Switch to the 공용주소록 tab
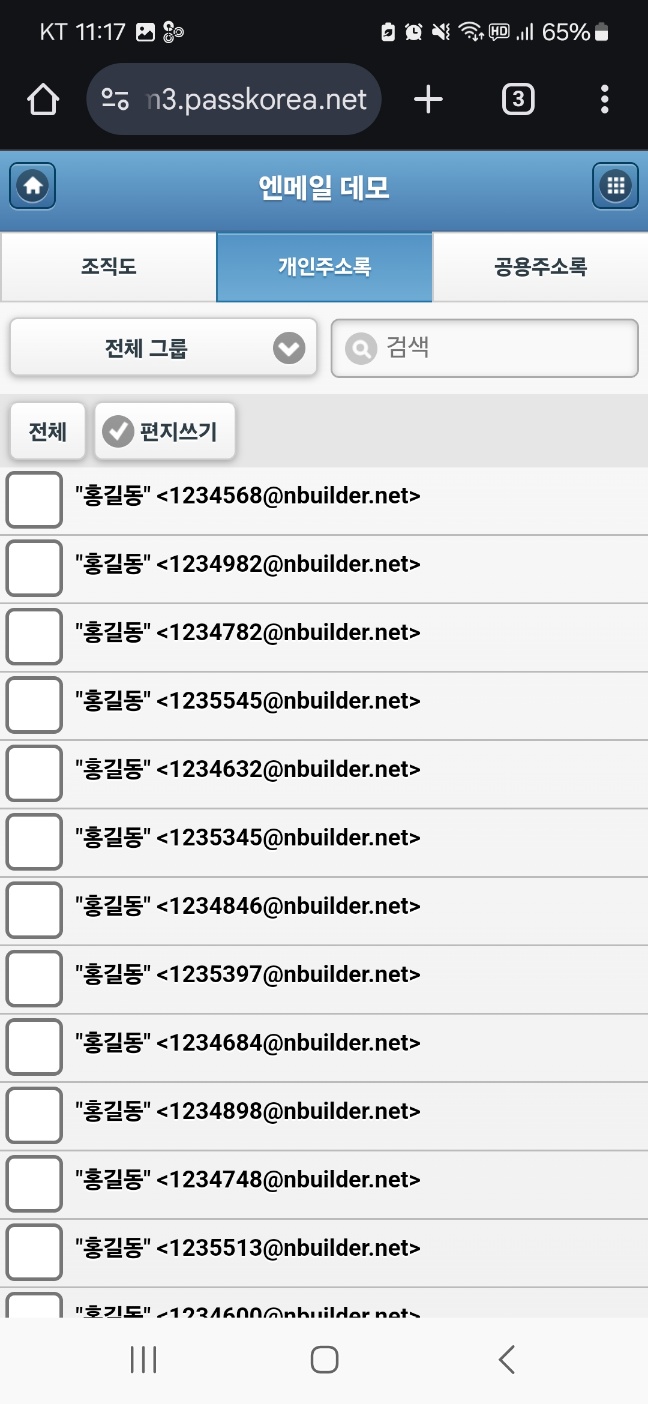The image size is (648, 1404). (x=540, y=267)
